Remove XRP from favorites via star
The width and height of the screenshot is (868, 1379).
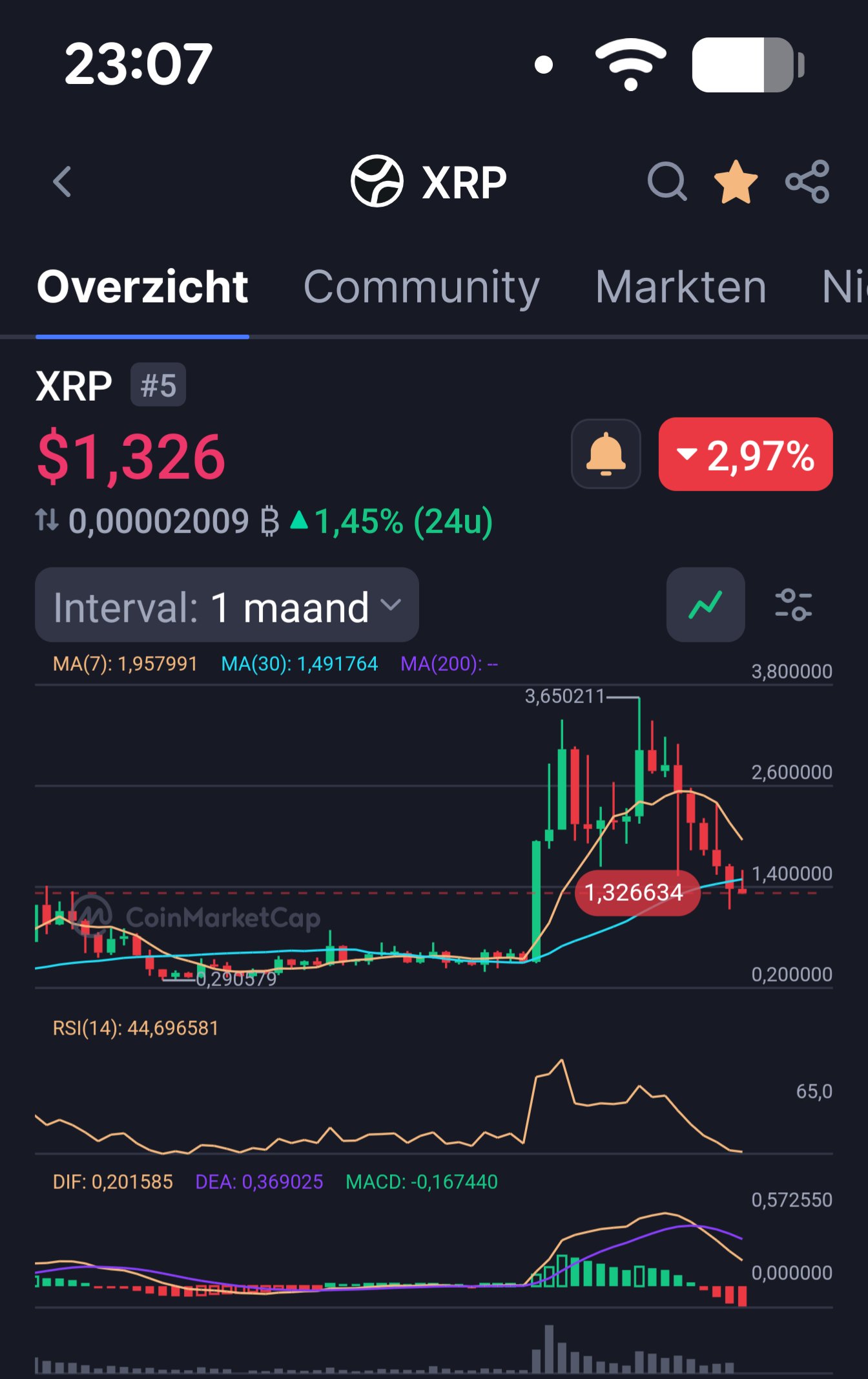pos(736,182)
